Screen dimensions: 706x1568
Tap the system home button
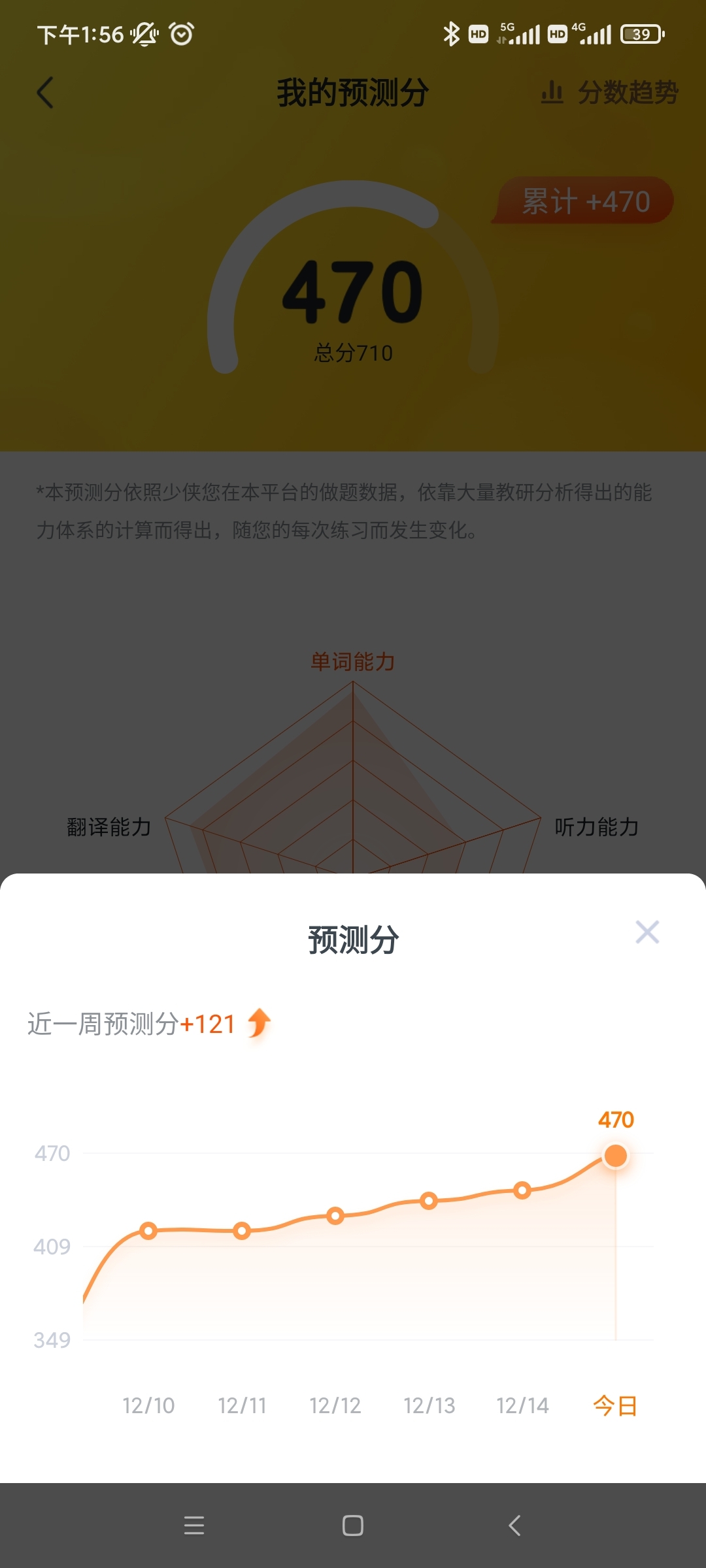coord(353,1526)
